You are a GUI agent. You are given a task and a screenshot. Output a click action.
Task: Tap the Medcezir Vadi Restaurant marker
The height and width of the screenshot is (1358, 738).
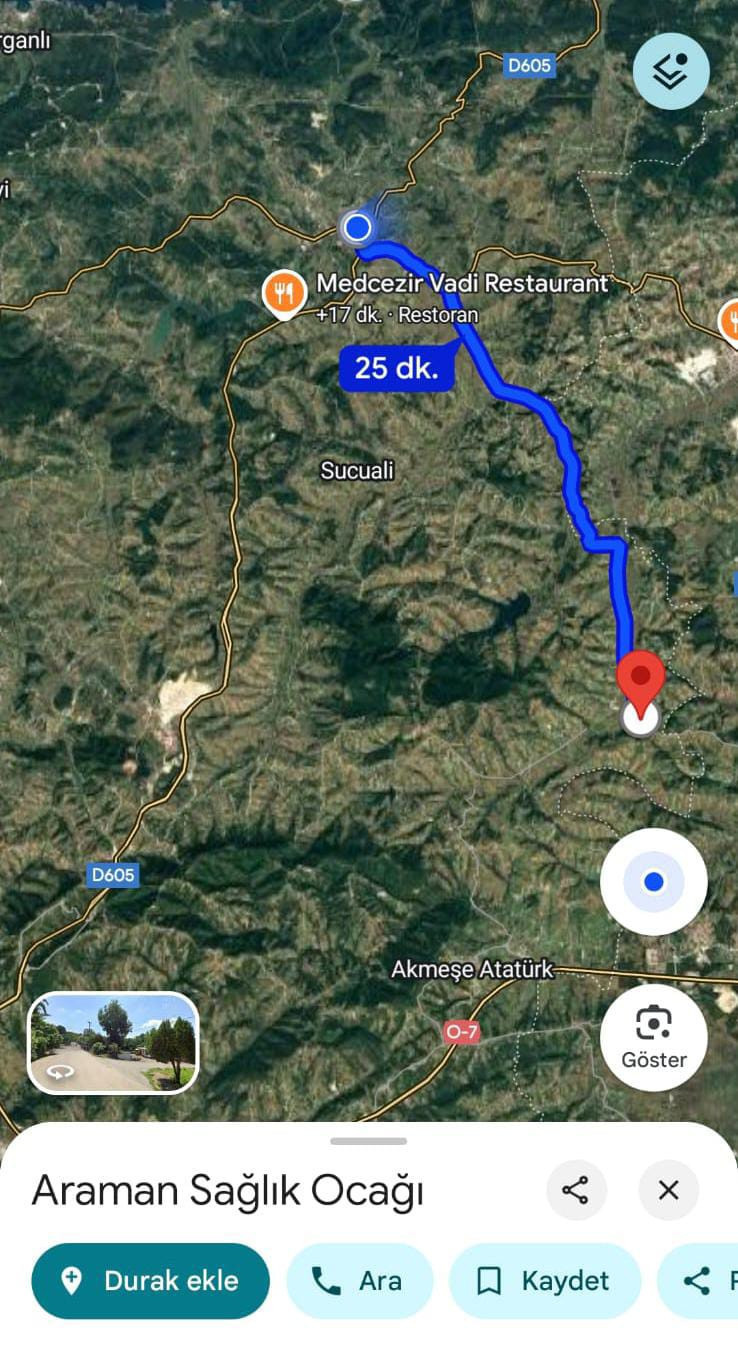(283, 291)
